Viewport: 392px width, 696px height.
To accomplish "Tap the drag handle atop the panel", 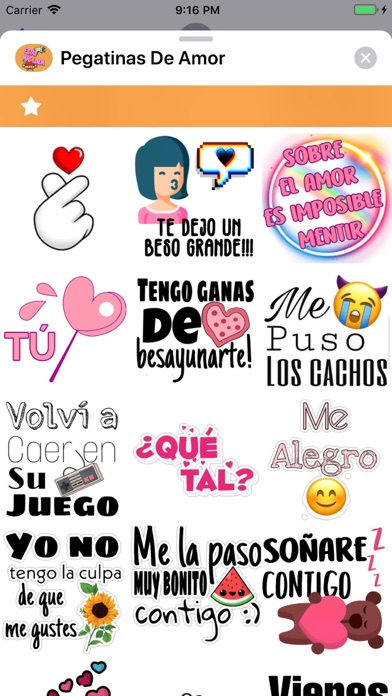I will click(196, 39).
